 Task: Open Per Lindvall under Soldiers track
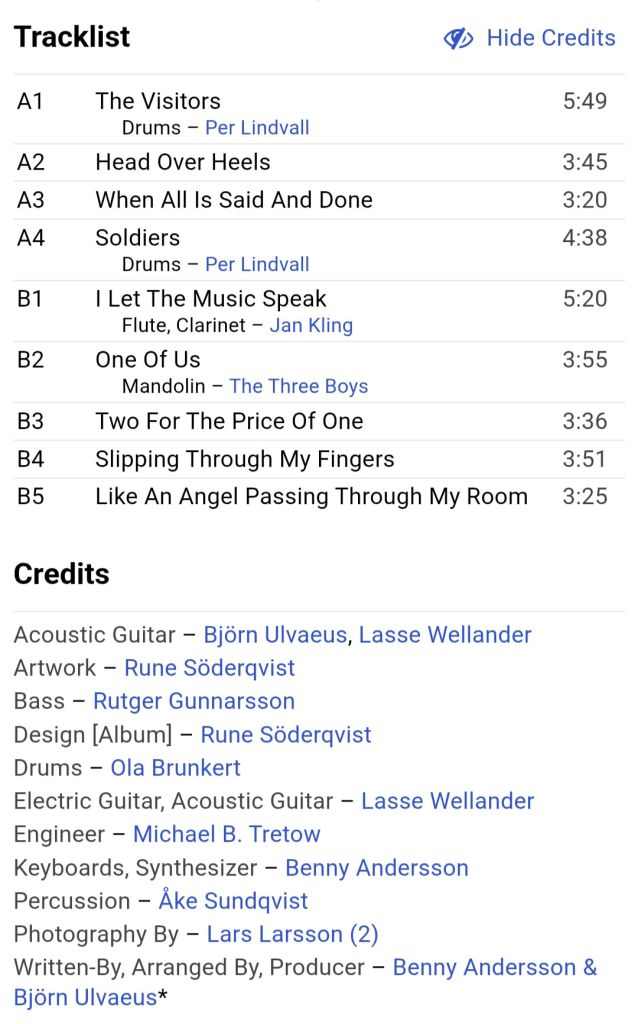257,264
